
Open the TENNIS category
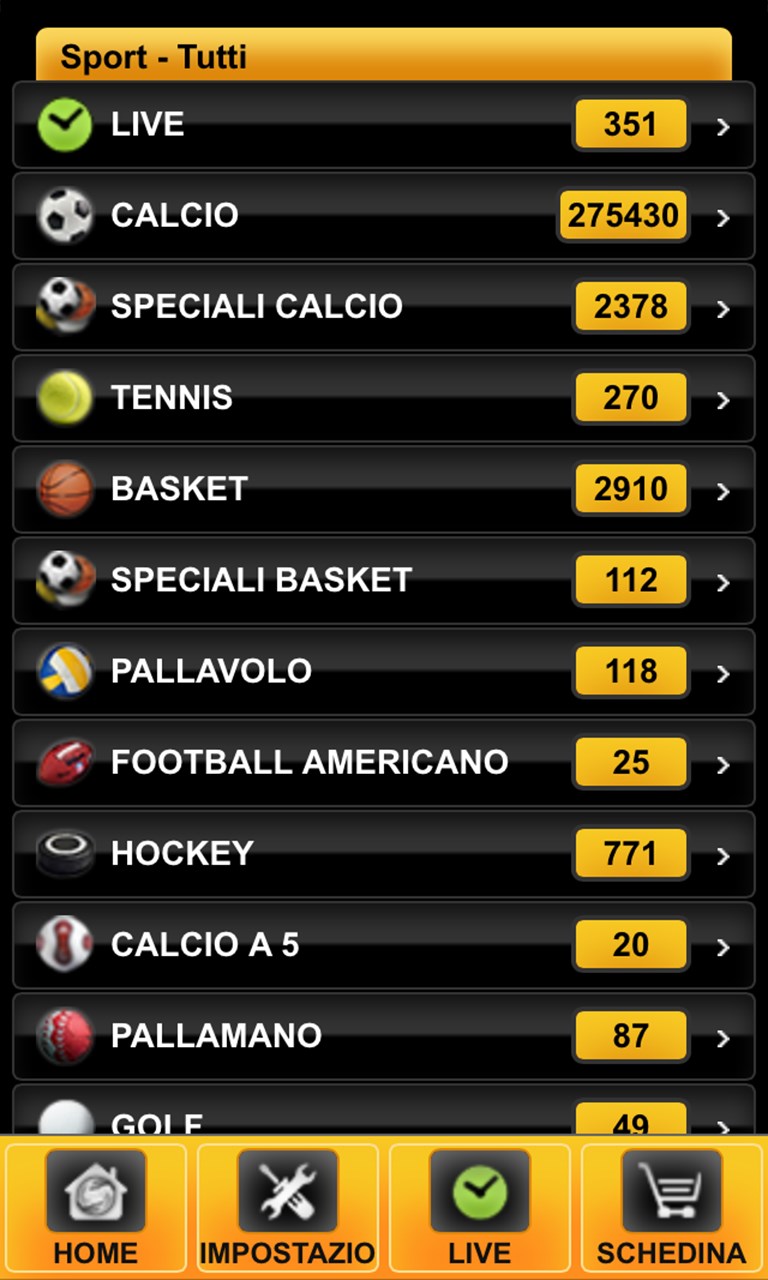point(383,398)
